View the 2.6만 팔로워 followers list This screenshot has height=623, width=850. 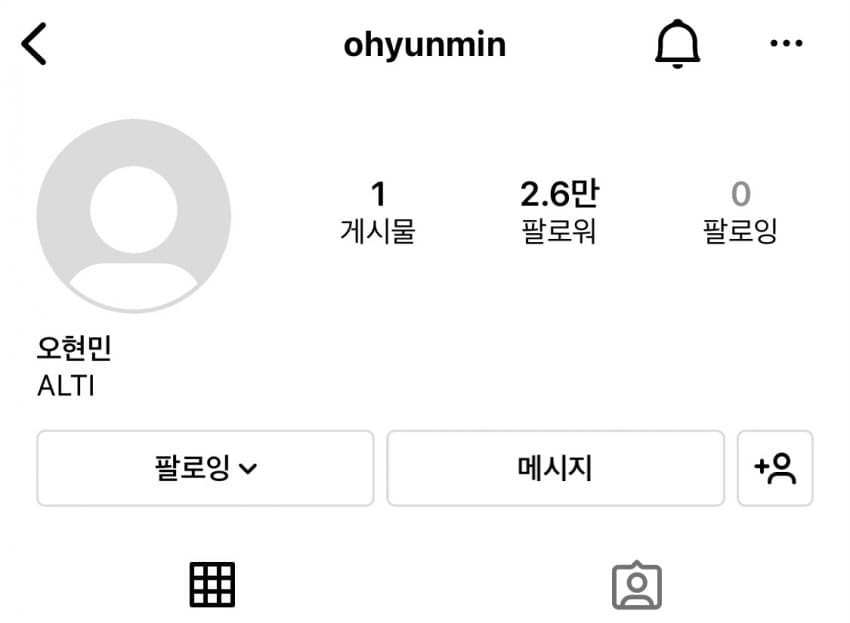(559, 212)
